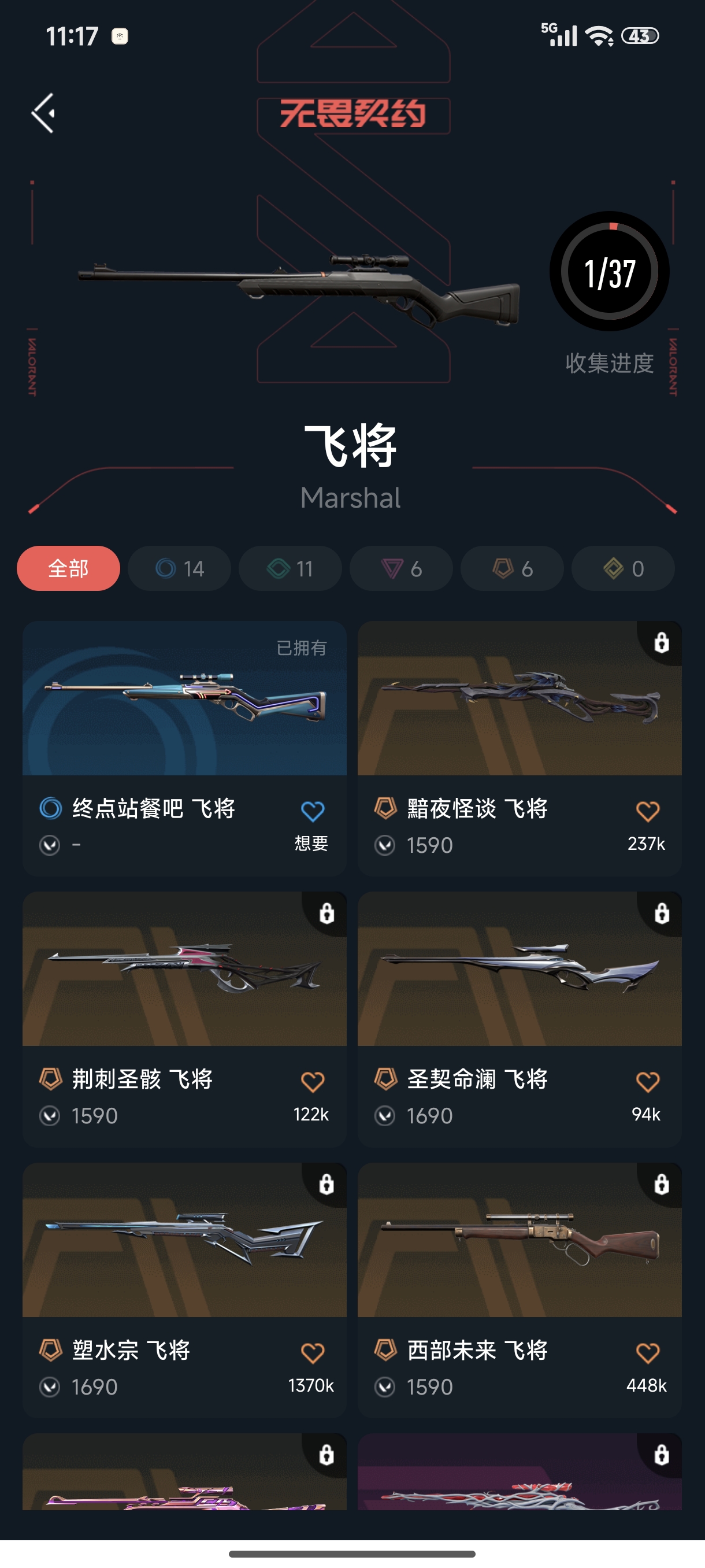Filter skins by the yellow tier showing 0
Viewport: 705px width, 1568px height.
click(623, 568)
